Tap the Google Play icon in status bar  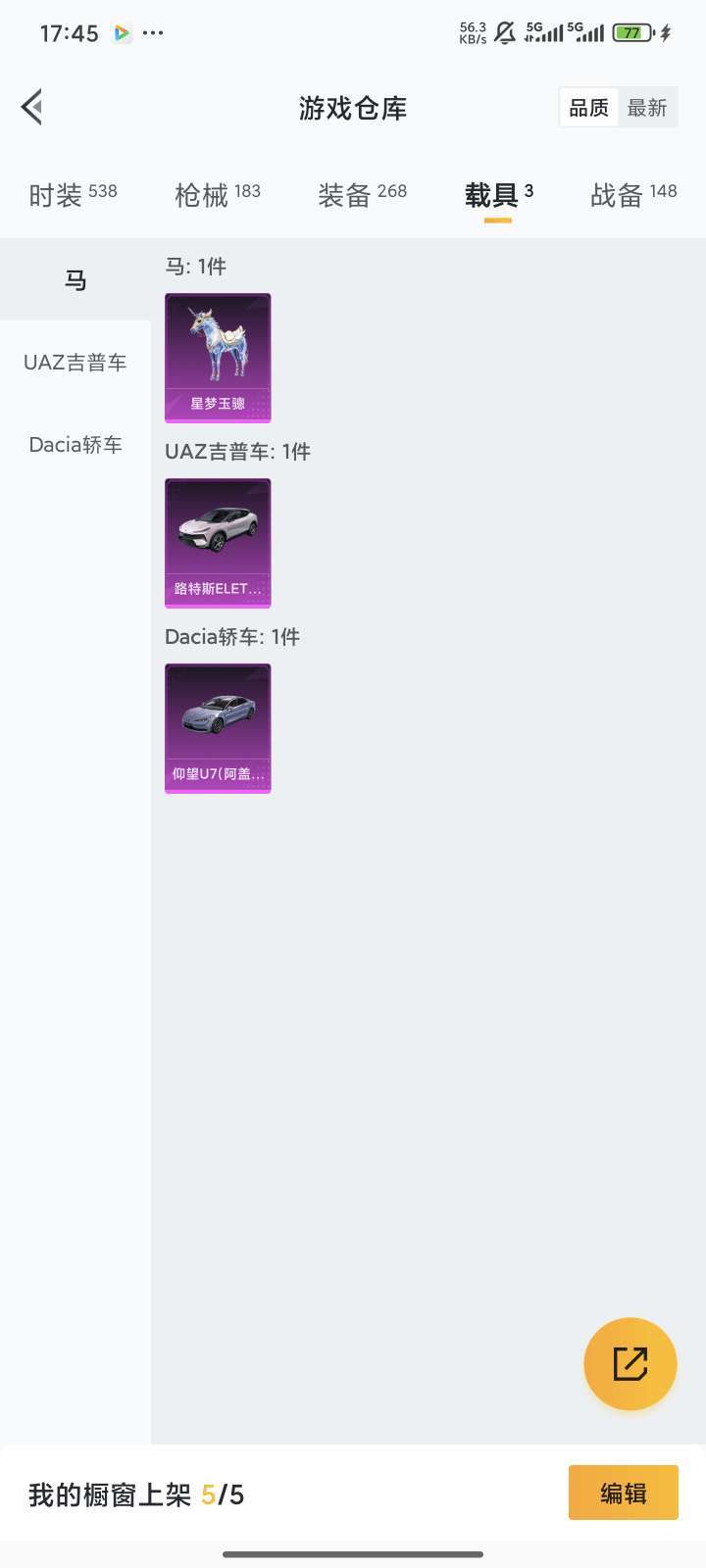pos(122,32)
